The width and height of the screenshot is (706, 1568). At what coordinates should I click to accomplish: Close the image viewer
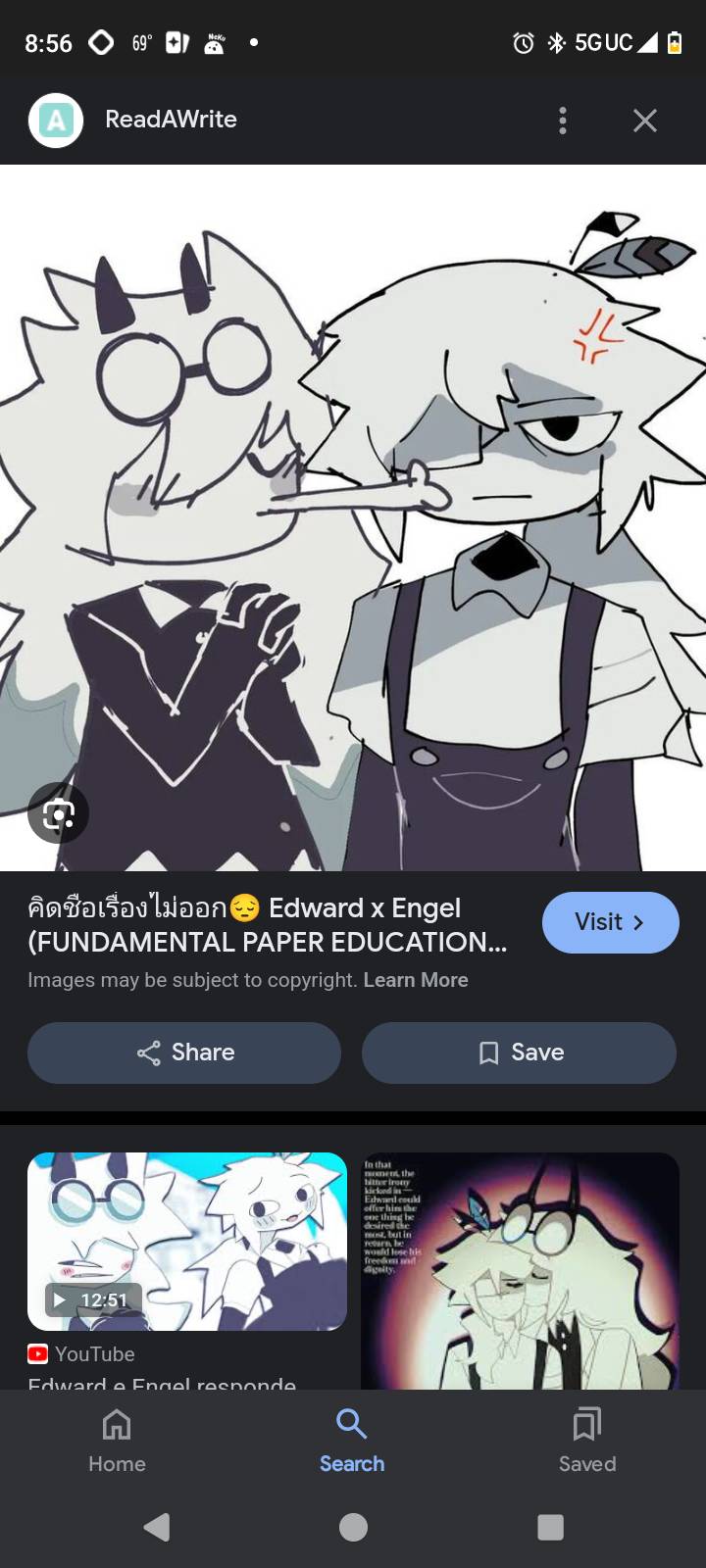point(644,121)
